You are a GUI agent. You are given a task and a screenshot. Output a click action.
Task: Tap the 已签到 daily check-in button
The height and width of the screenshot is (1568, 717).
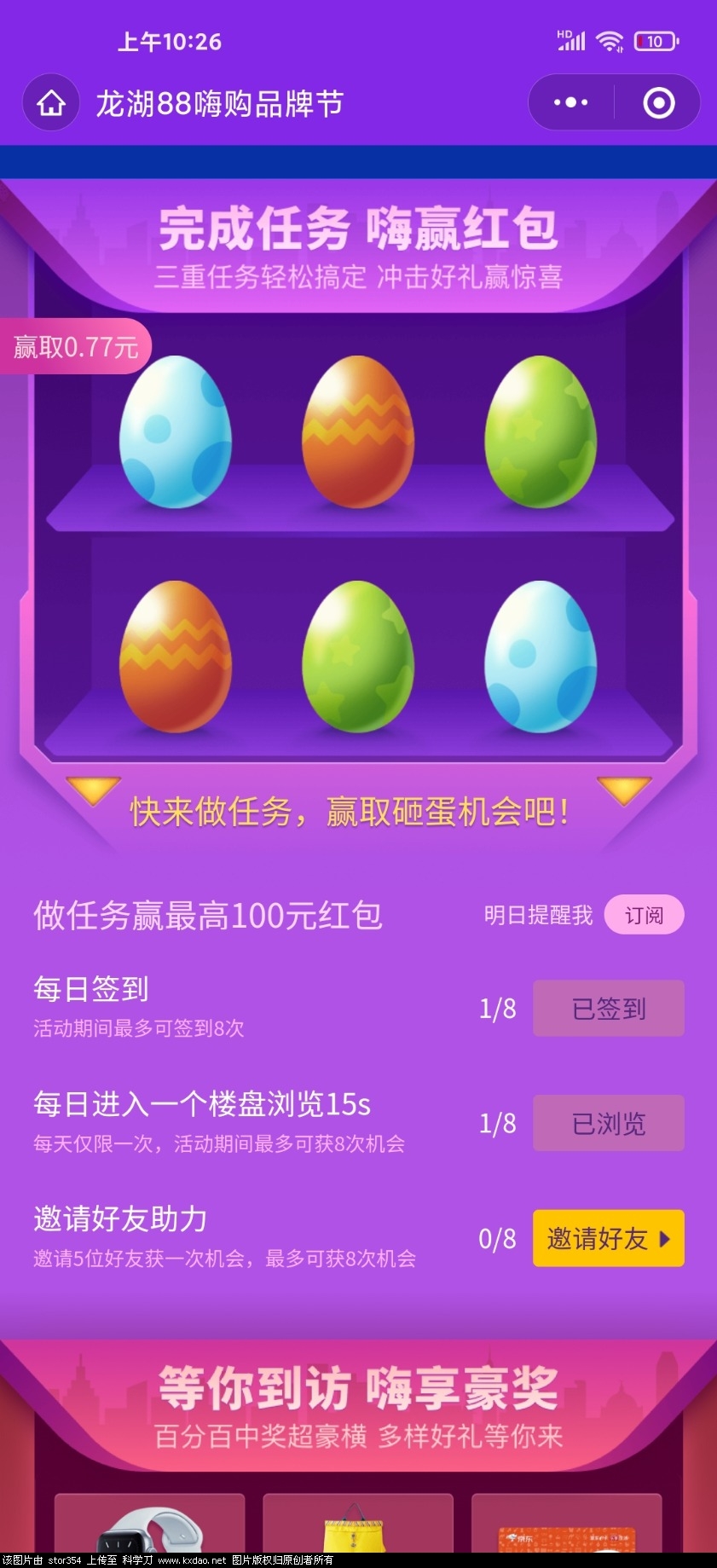click(x=608, y=1009)
